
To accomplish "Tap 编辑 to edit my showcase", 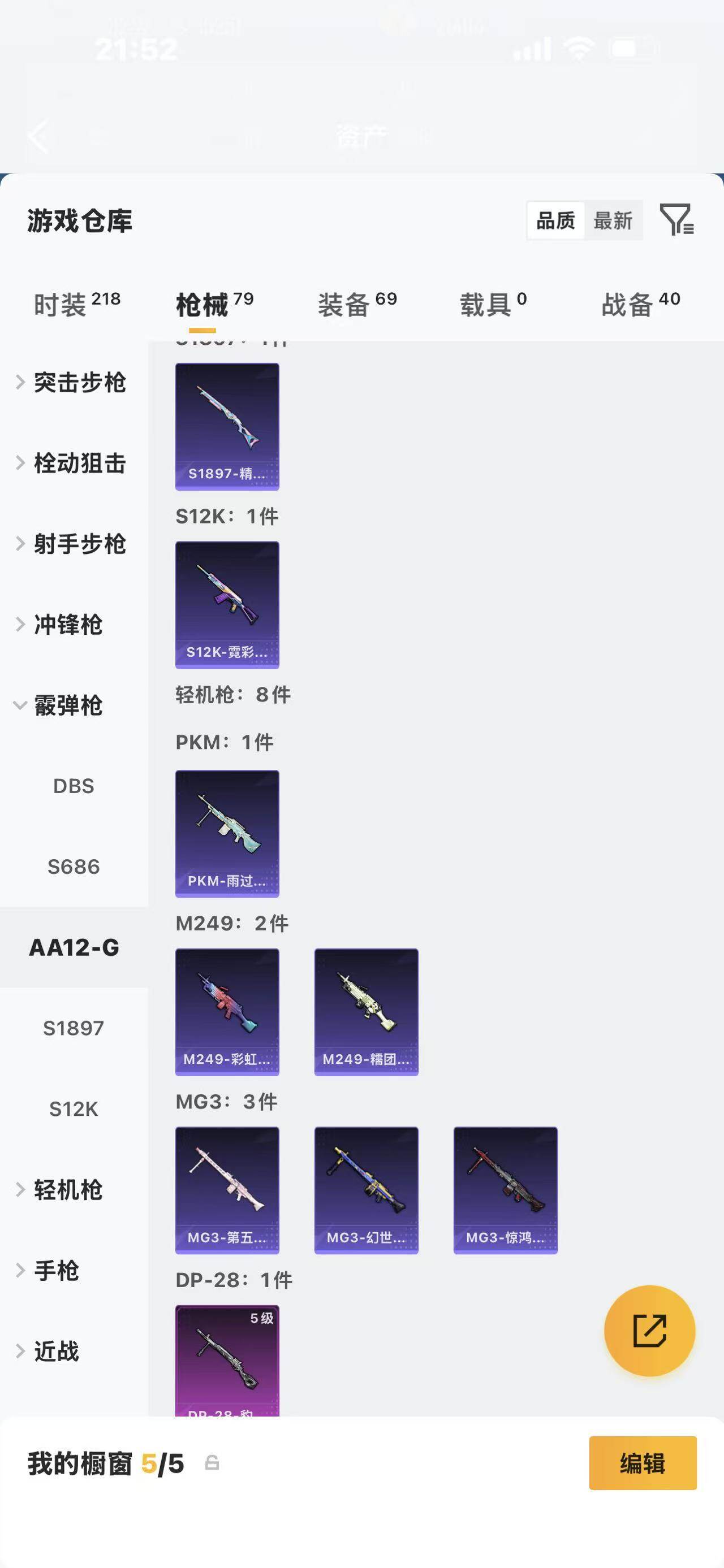I will pyautogui.click(x=643, y=1463).
